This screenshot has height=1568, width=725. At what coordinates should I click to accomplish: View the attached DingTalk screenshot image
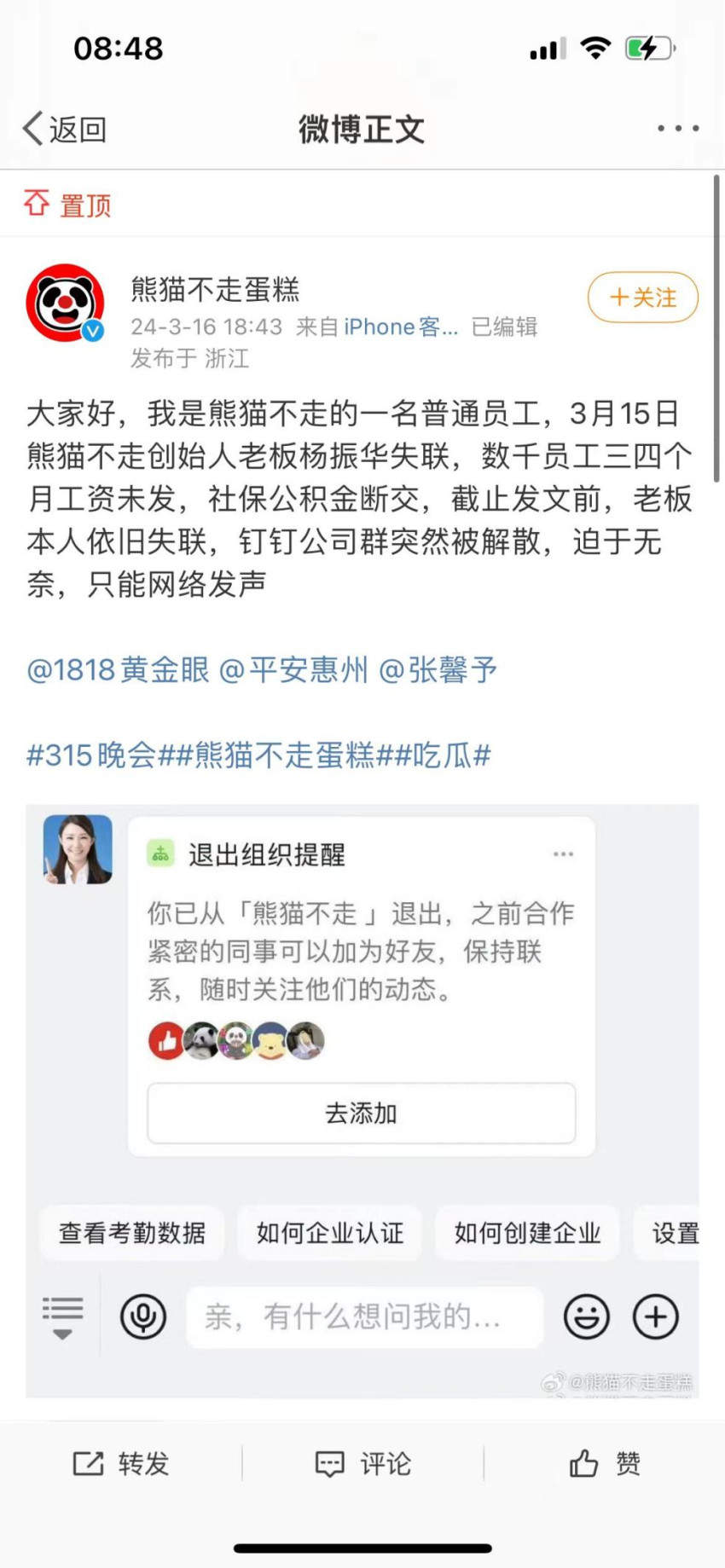coord(362,1100)
